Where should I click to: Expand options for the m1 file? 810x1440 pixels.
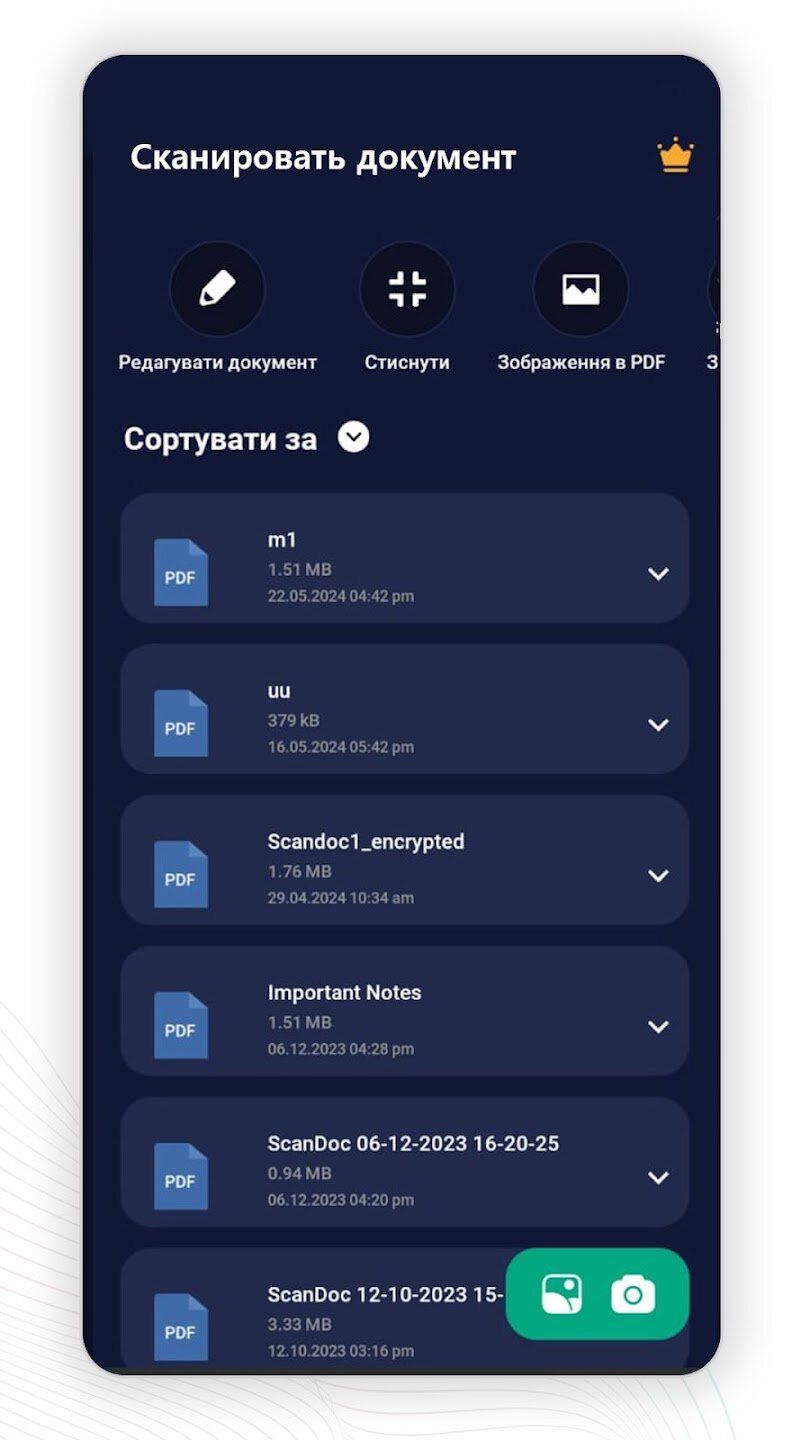(x=657, y=573)
